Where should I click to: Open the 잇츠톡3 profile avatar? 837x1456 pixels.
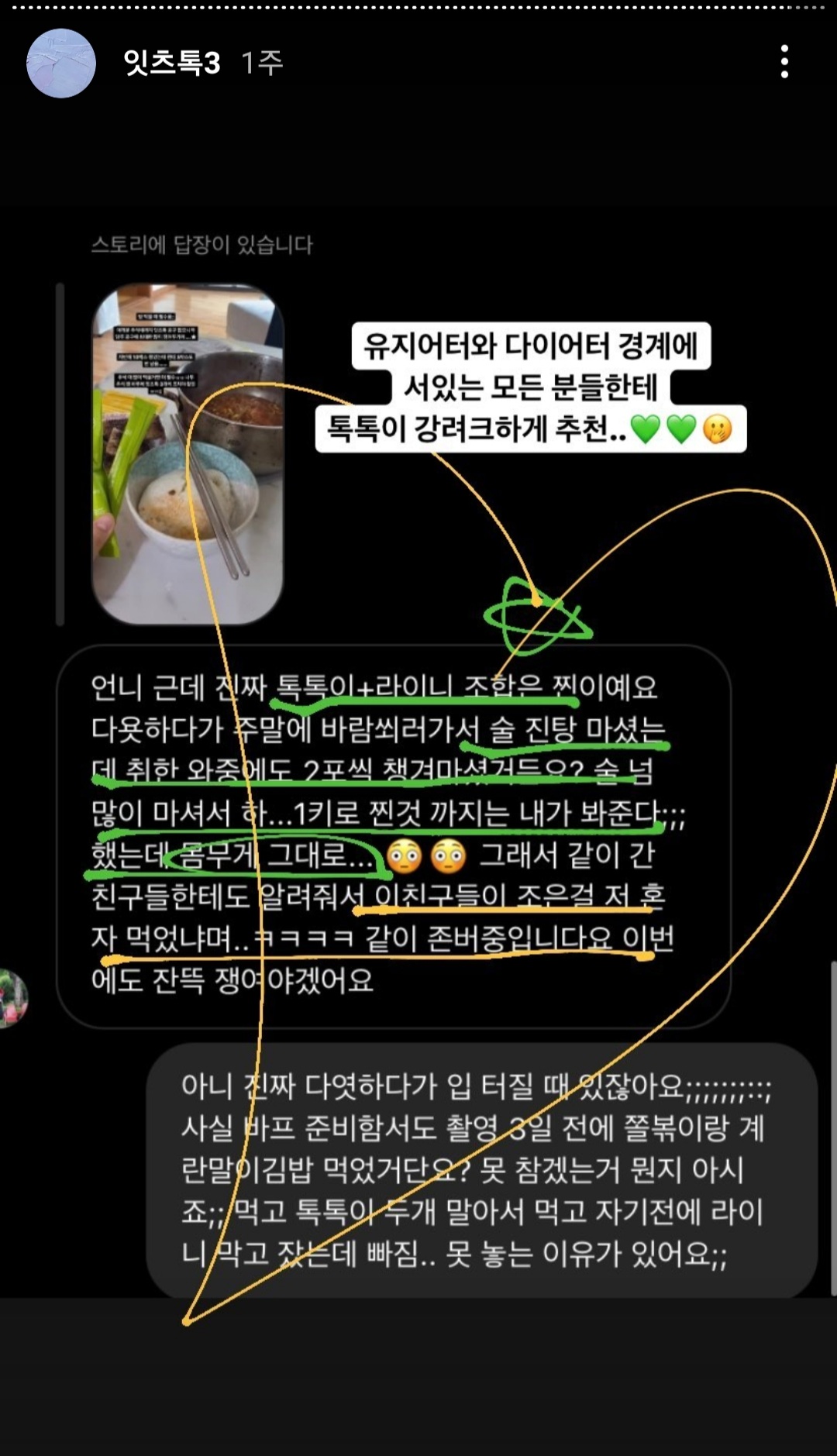(61, 64)
